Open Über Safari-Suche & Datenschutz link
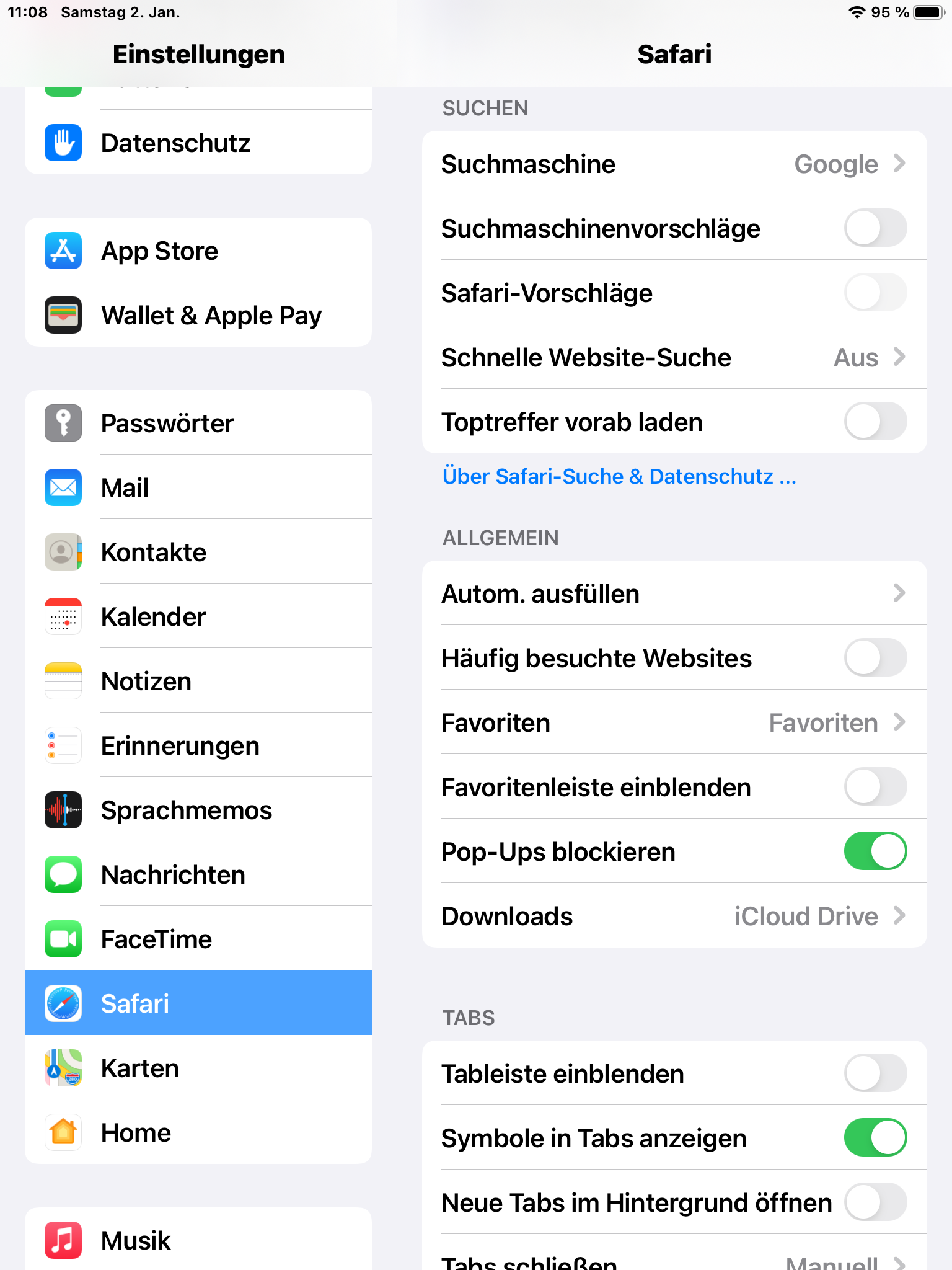Image resolution: width=952 pixels, height=1270 pixels. tap(619, 476)
